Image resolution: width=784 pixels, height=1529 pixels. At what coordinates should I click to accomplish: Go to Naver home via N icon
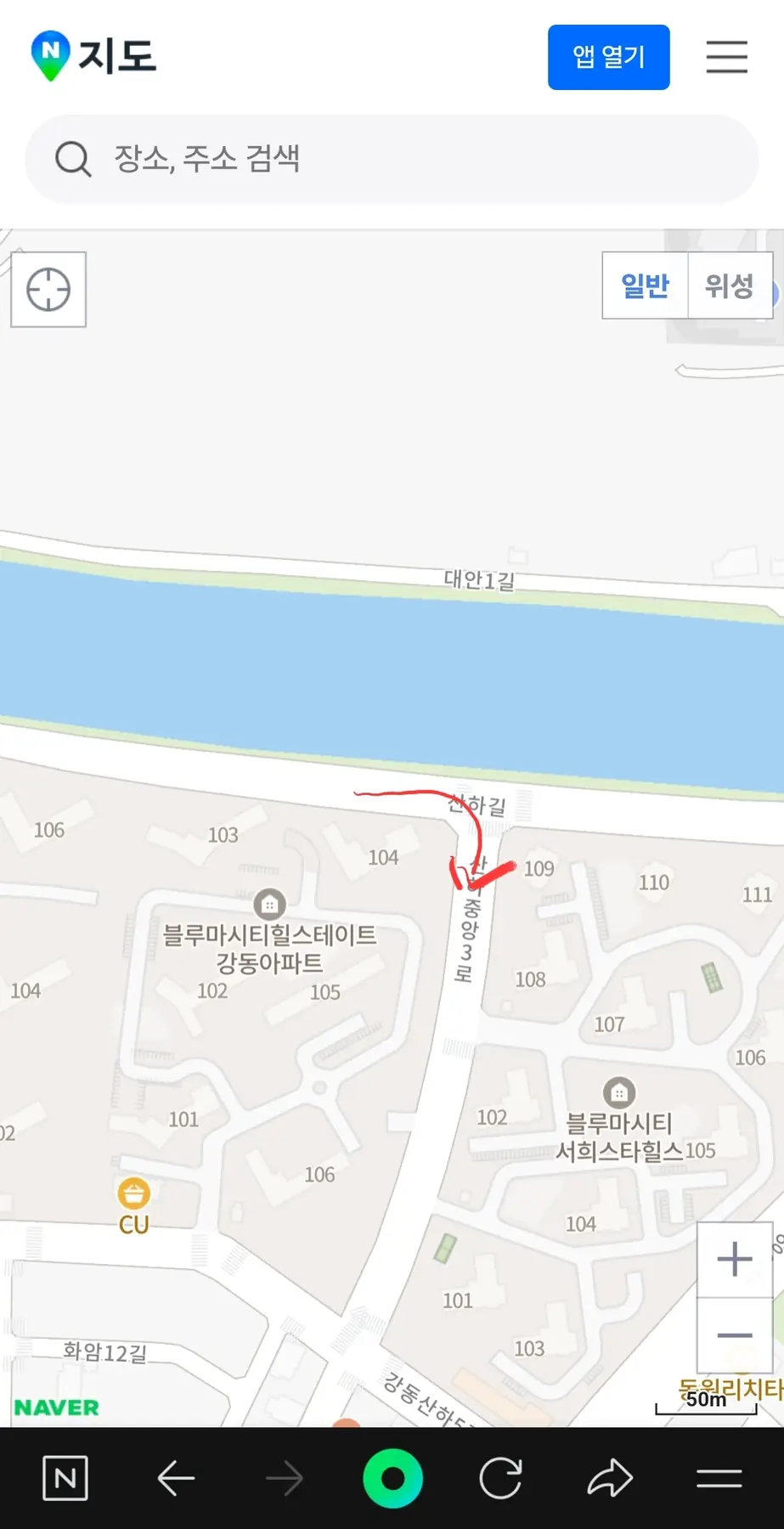65,1479
